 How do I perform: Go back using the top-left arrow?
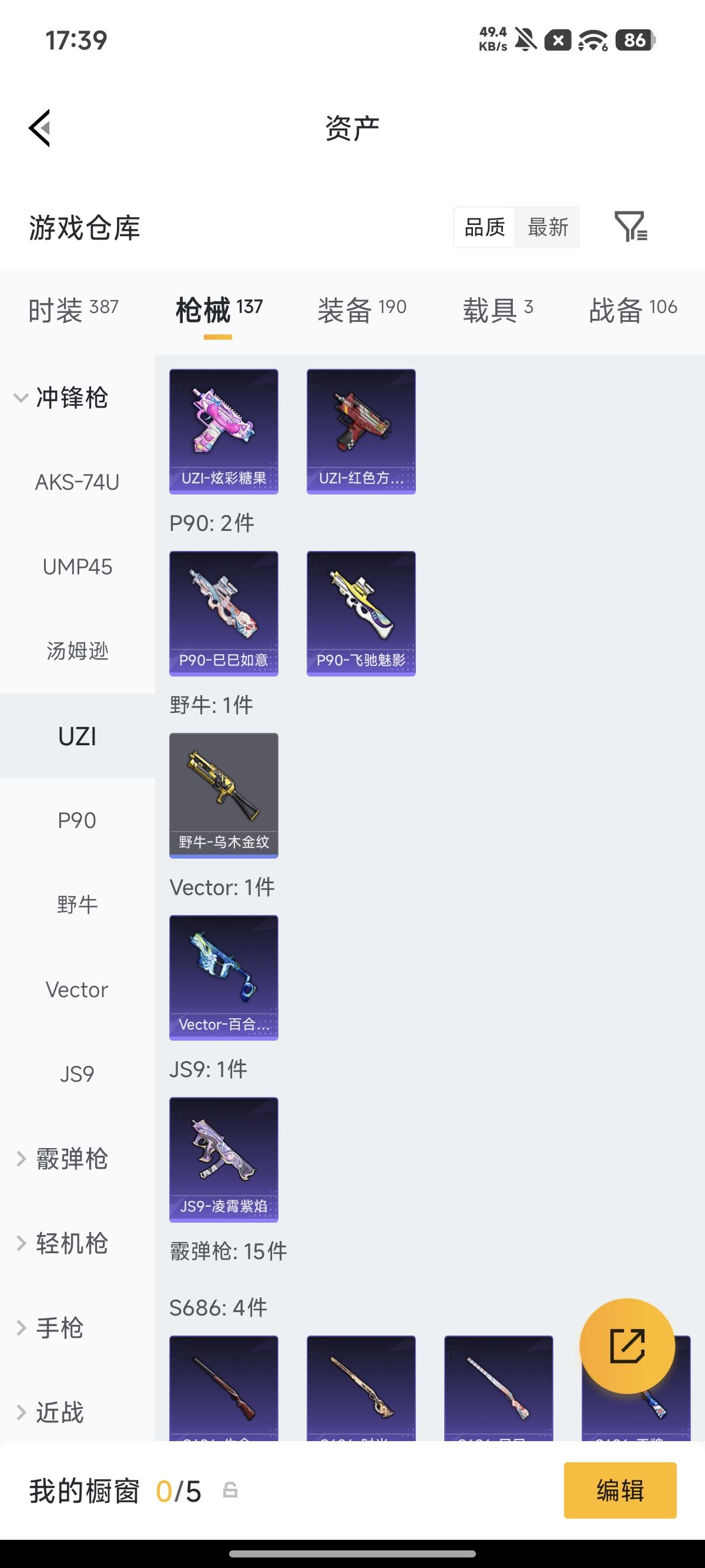(39, 128)
